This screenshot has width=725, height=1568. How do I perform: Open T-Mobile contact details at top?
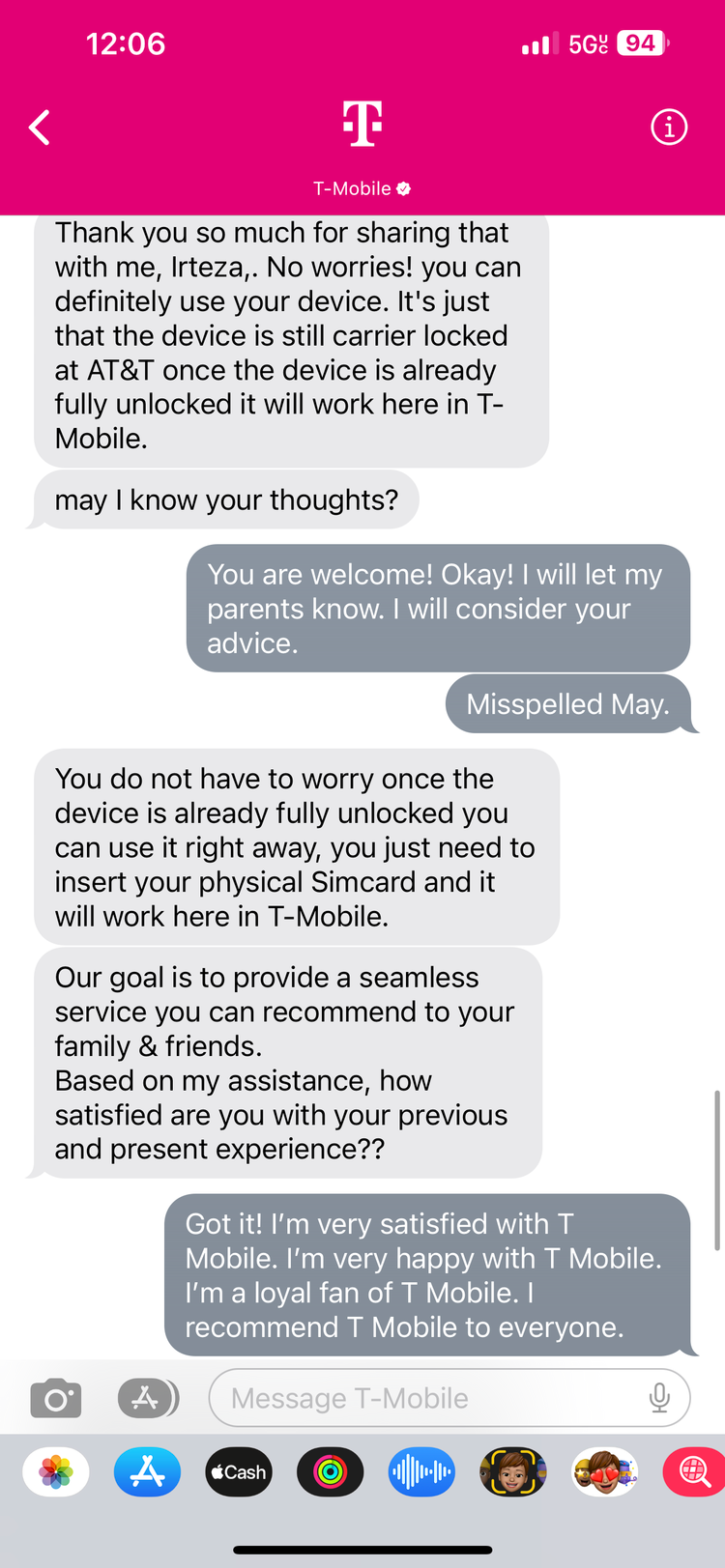pos(362,147)
